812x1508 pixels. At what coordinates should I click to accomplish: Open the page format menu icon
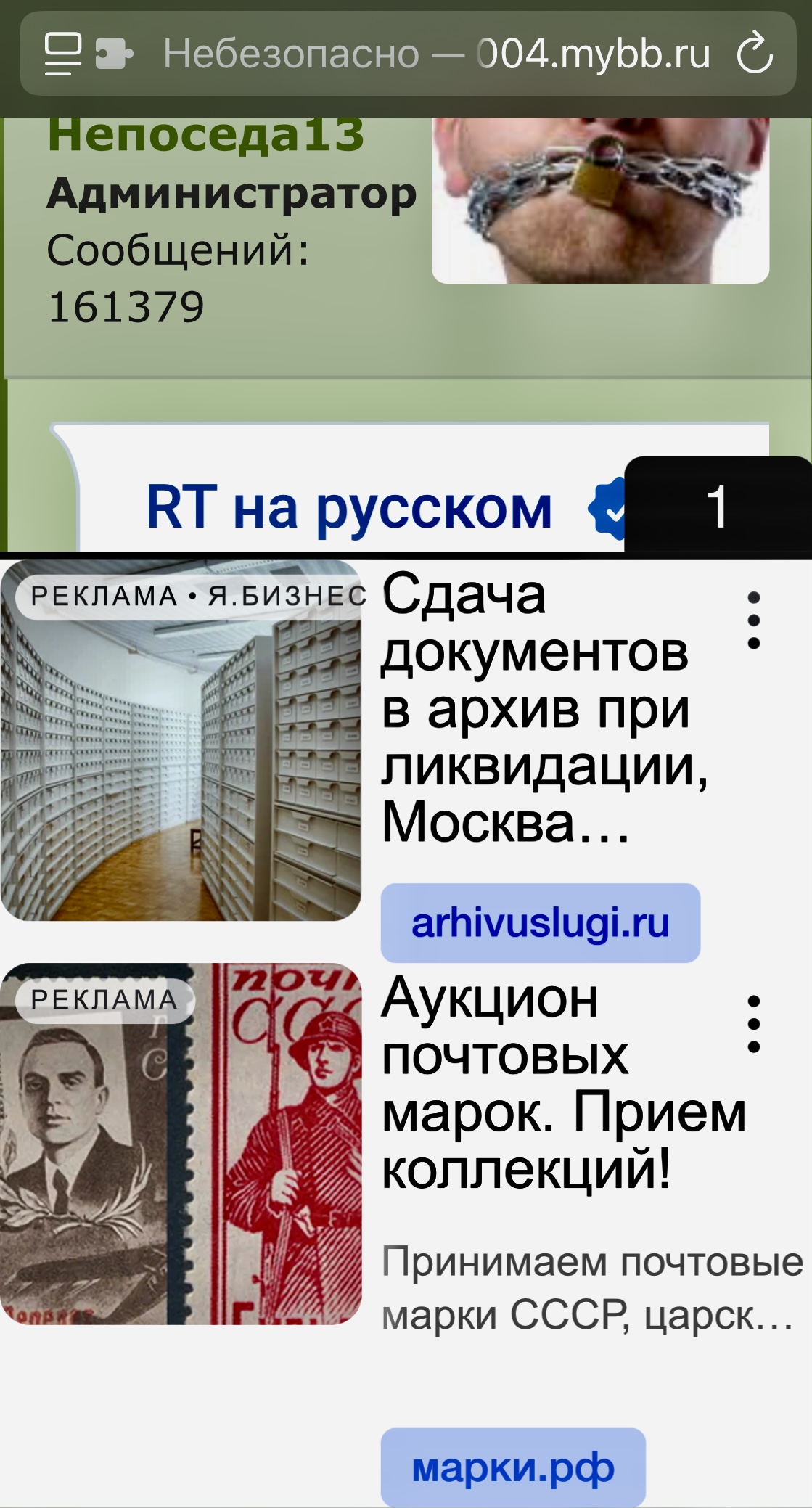[63, 54]
